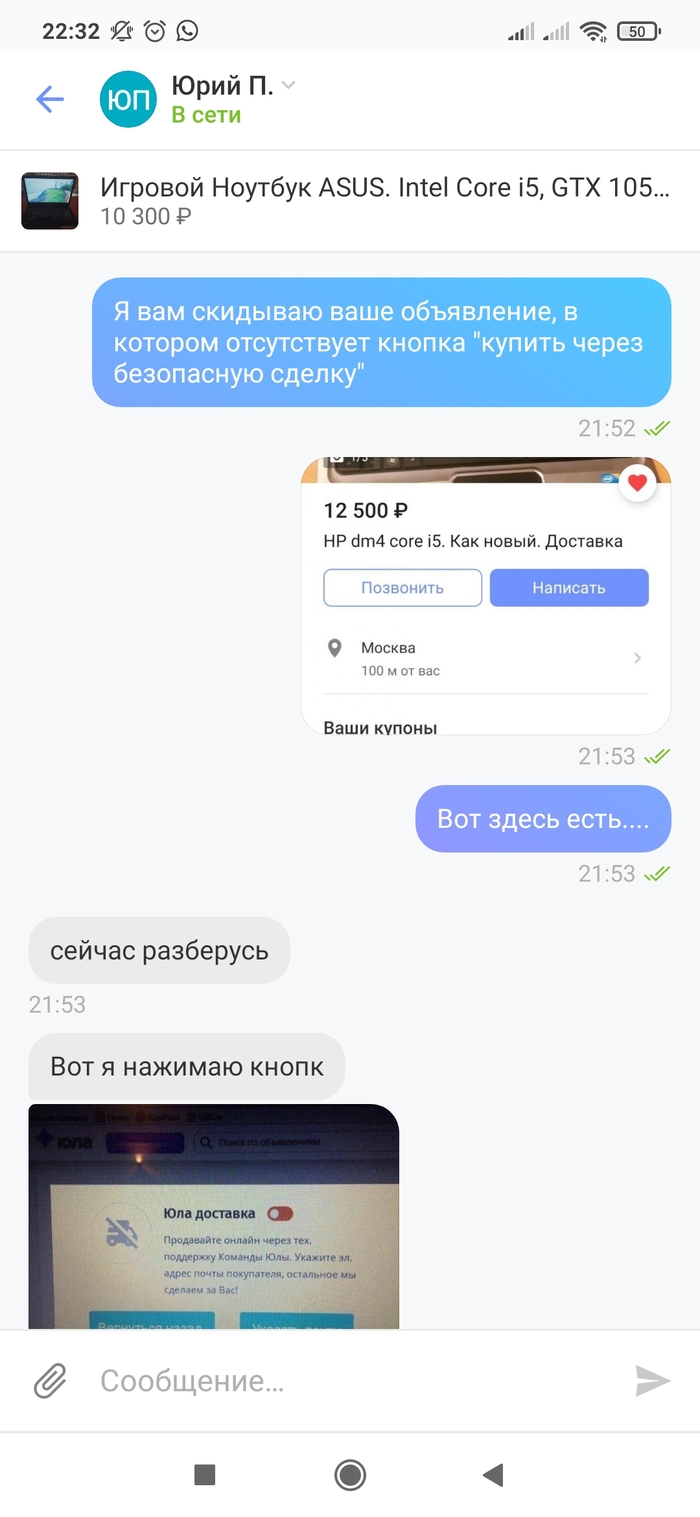Open the sent HP dm4 screenshot image

[486, 596]
